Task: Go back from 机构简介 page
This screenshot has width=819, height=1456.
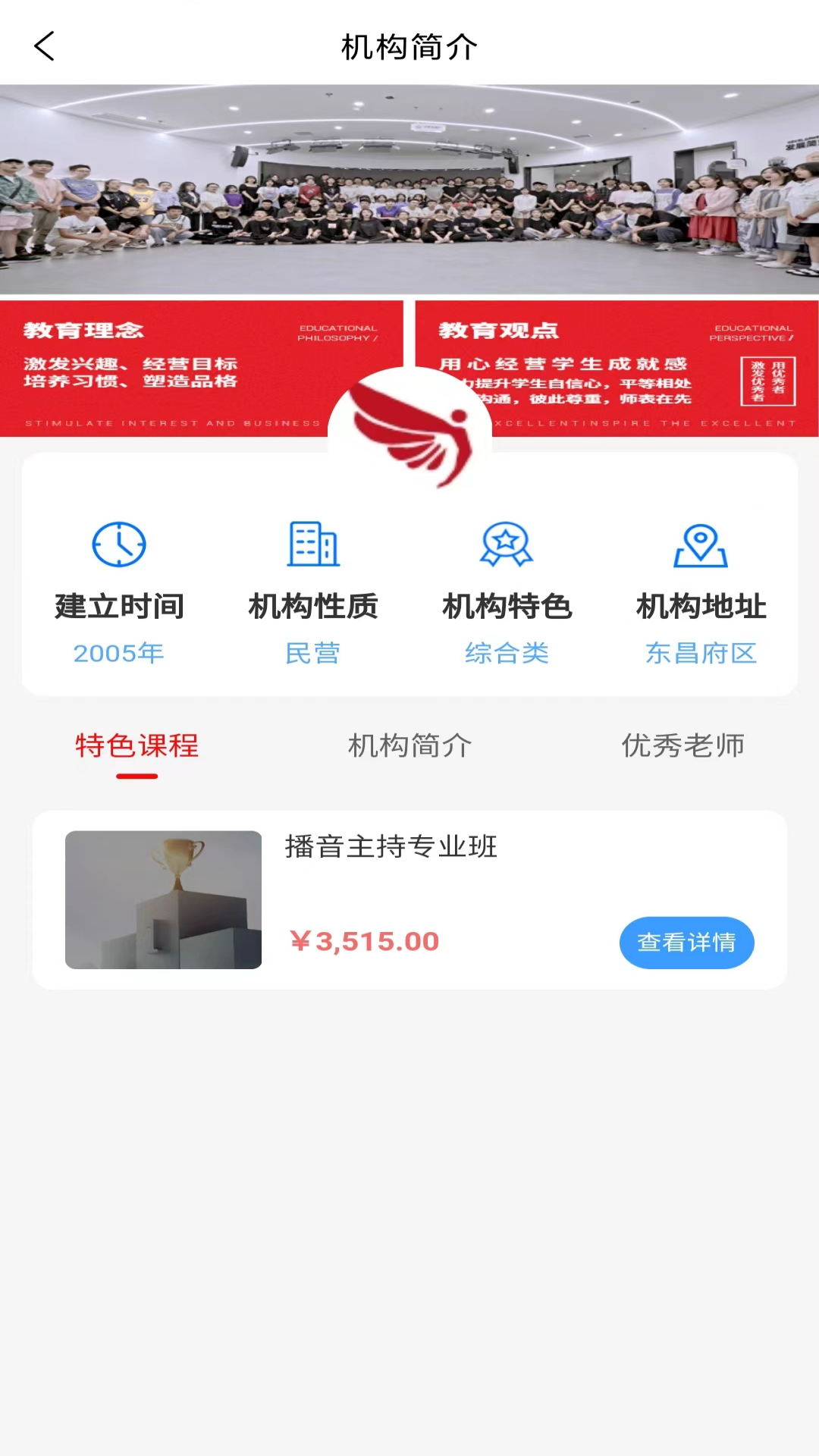Action: click(x=45, y=46)
